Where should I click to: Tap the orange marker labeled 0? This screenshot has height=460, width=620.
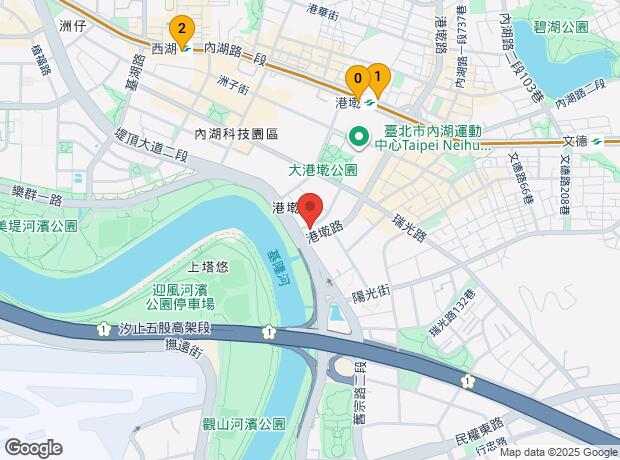click(x=356, y=78)
